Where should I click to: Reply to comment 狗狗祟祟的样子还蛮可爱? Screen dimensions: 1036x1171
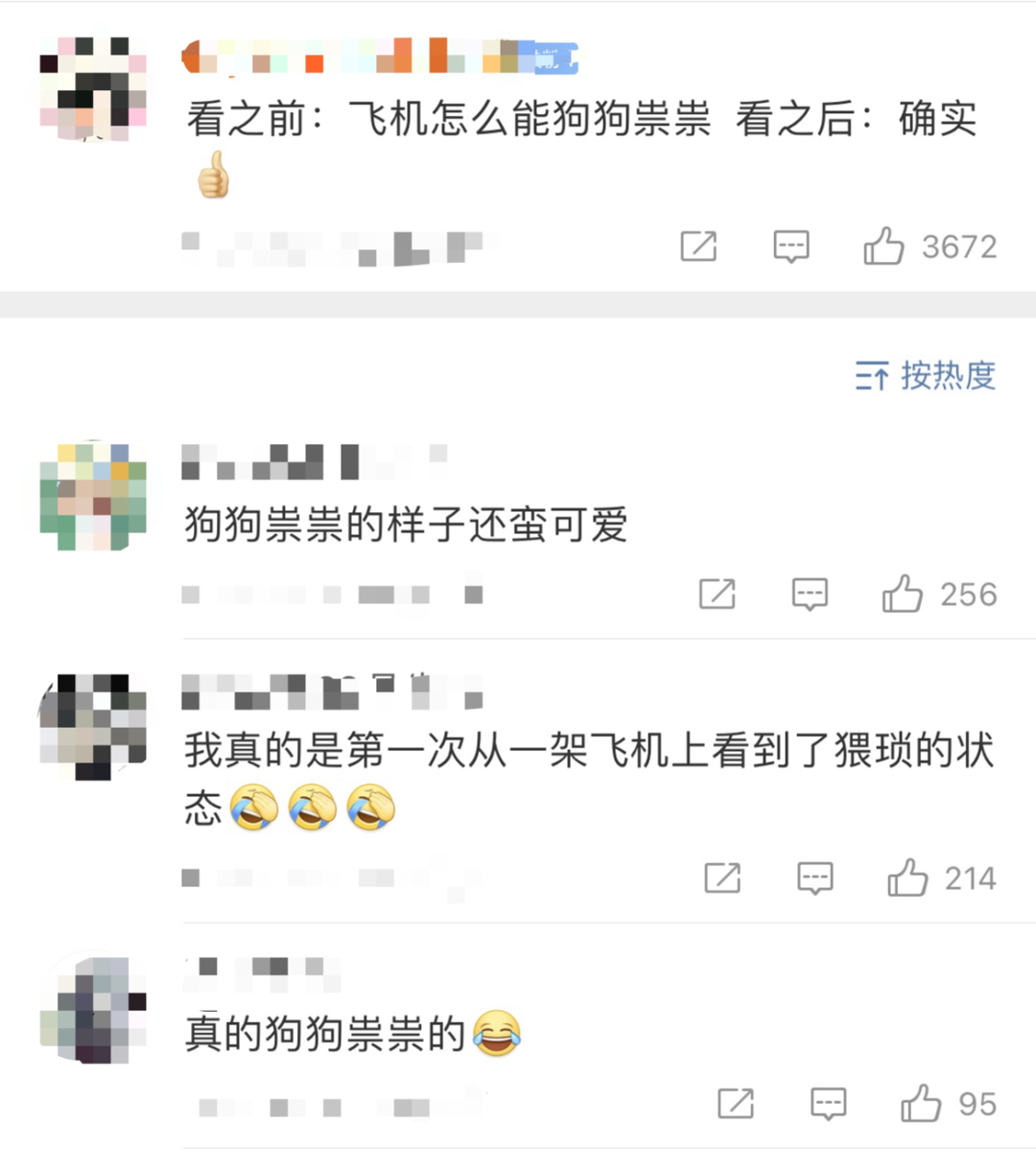tap(810, 595)
